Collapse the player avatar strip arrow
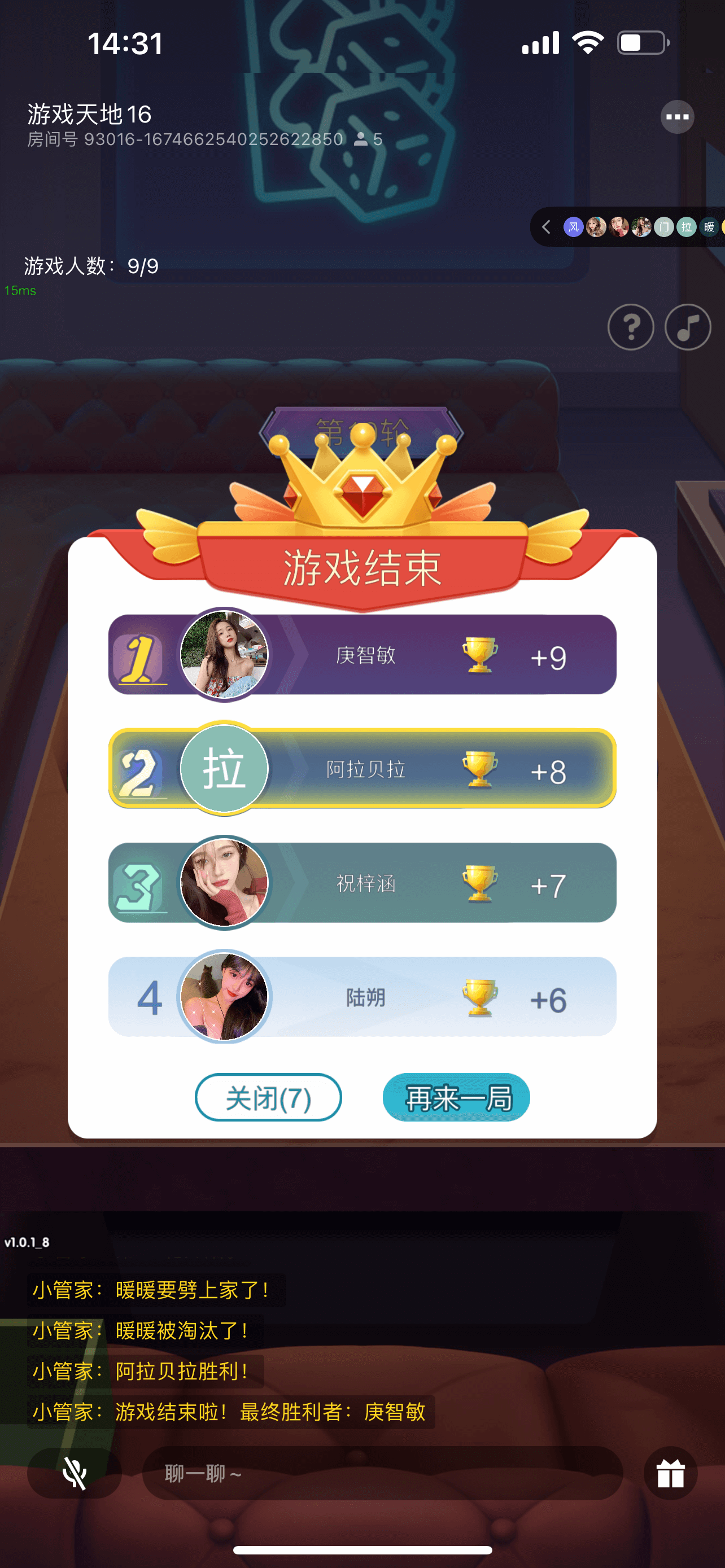The width and height of the screenshot is (725, 1568). point(546,227)
